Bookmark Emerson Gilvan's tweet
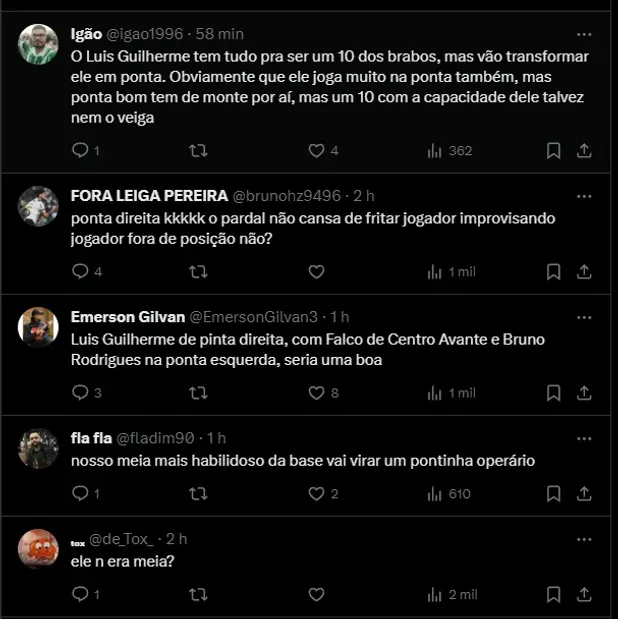This screenshot has height=619, width=618. (553, 393)
